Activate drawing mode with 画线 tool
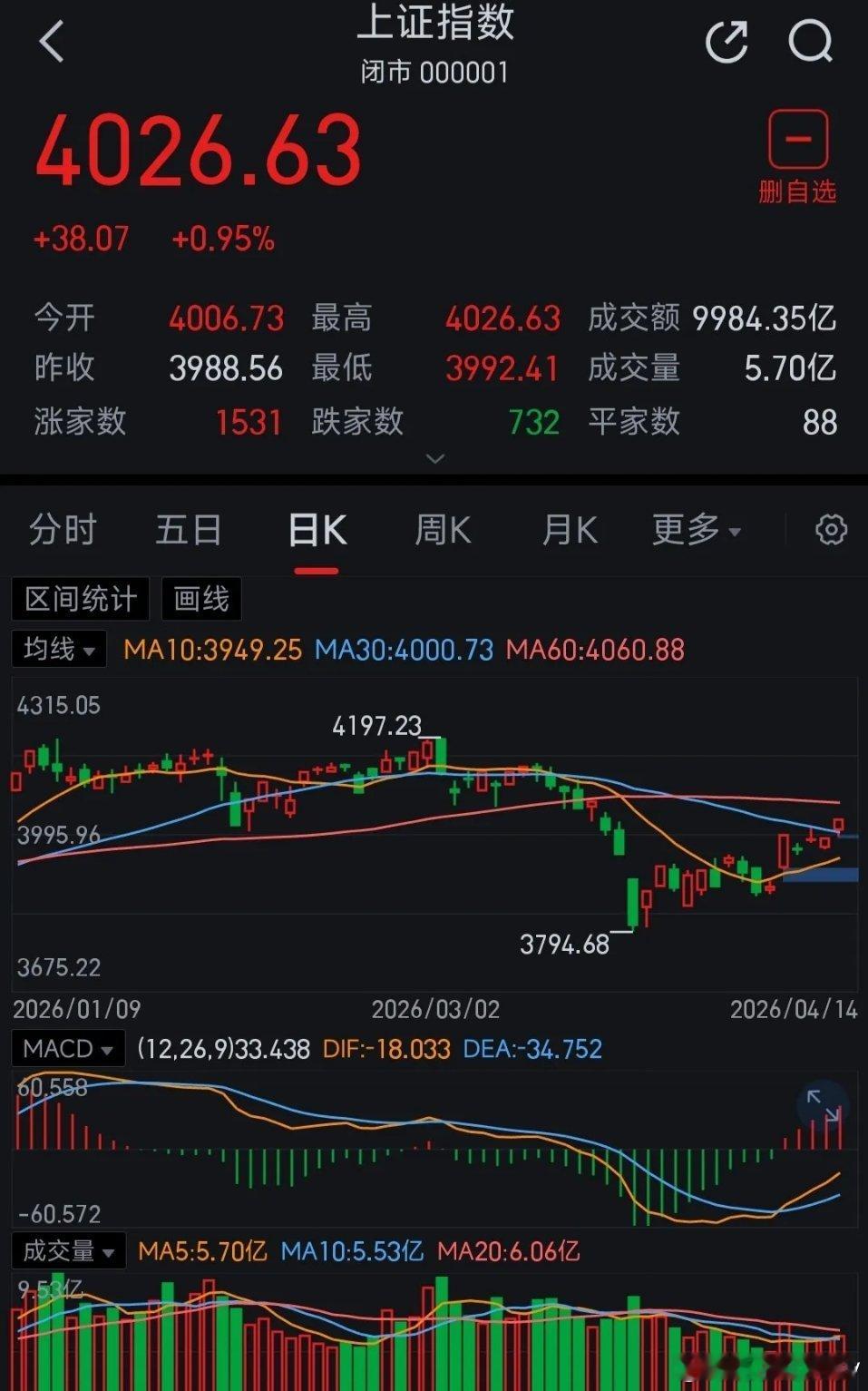This screenshot has height=1391, width=868. [x=200, y=599]
